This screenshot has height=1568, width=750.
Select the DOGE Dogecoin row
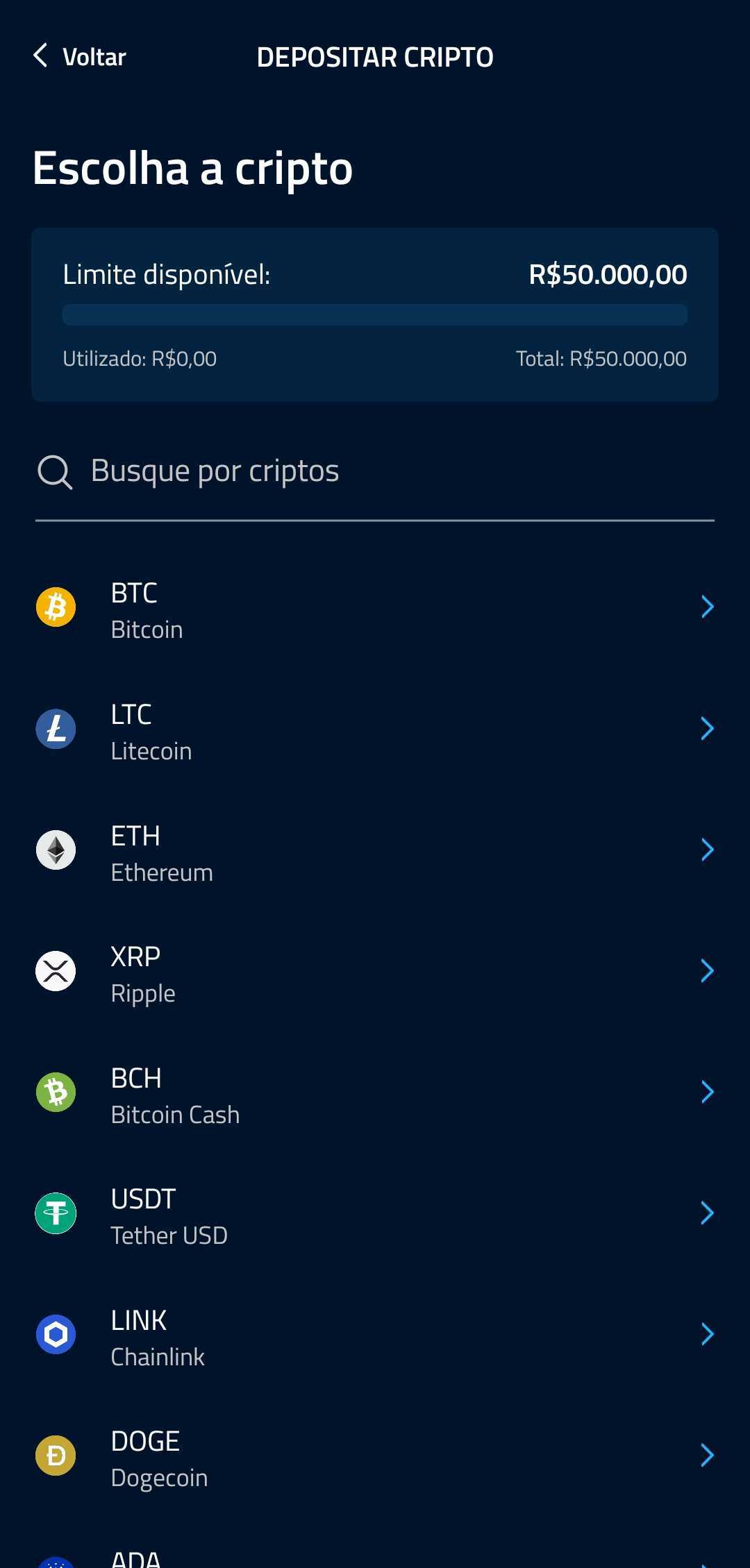[x=375, y=1458]
